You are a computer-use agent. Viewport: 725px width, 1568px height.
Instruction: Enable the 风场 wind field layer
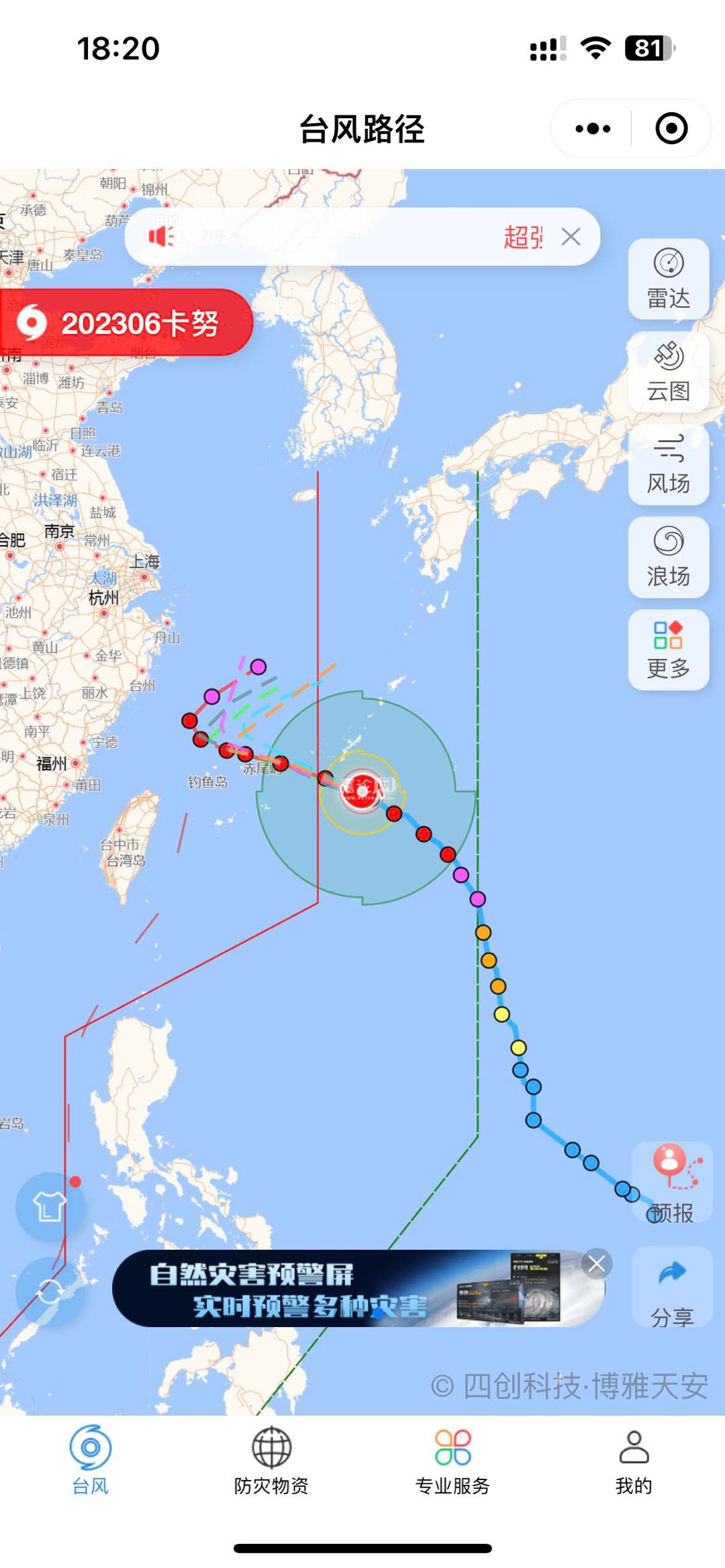click(x=669, y=465)
